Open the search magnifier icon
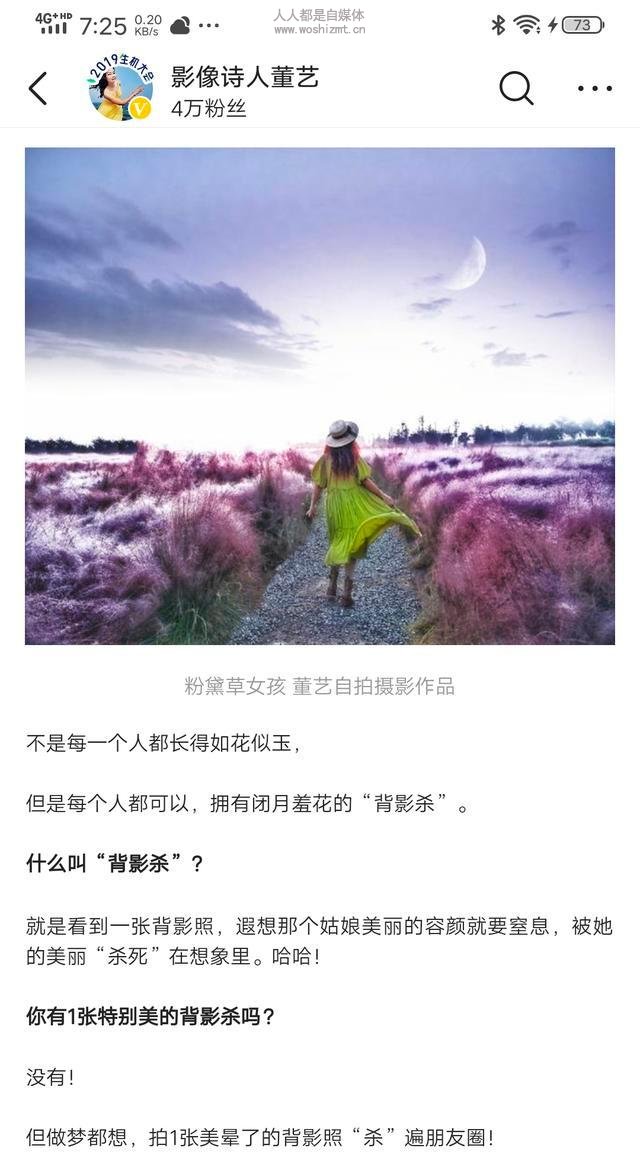This screenshot has width=640, height=1161. (516, 89)
